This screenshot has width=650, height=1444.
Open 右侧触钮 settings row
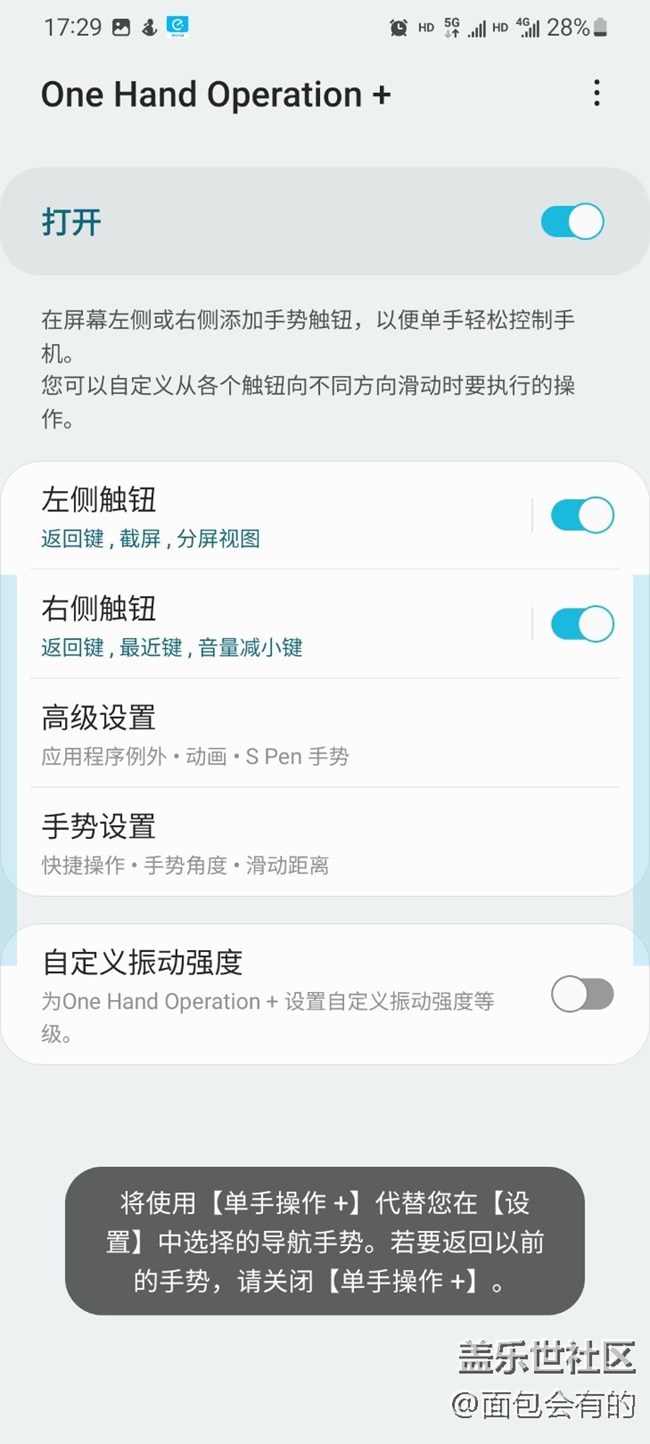pos(270,625)
